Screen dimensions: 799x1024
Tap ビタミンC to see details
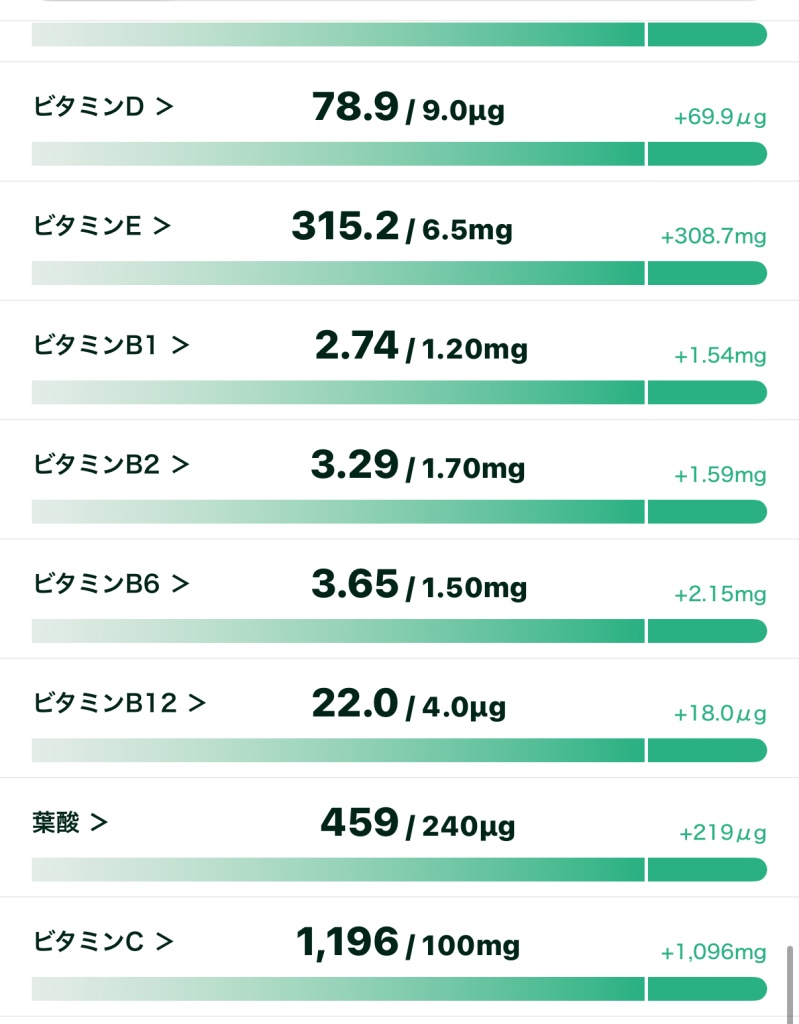tap(103, 941)
